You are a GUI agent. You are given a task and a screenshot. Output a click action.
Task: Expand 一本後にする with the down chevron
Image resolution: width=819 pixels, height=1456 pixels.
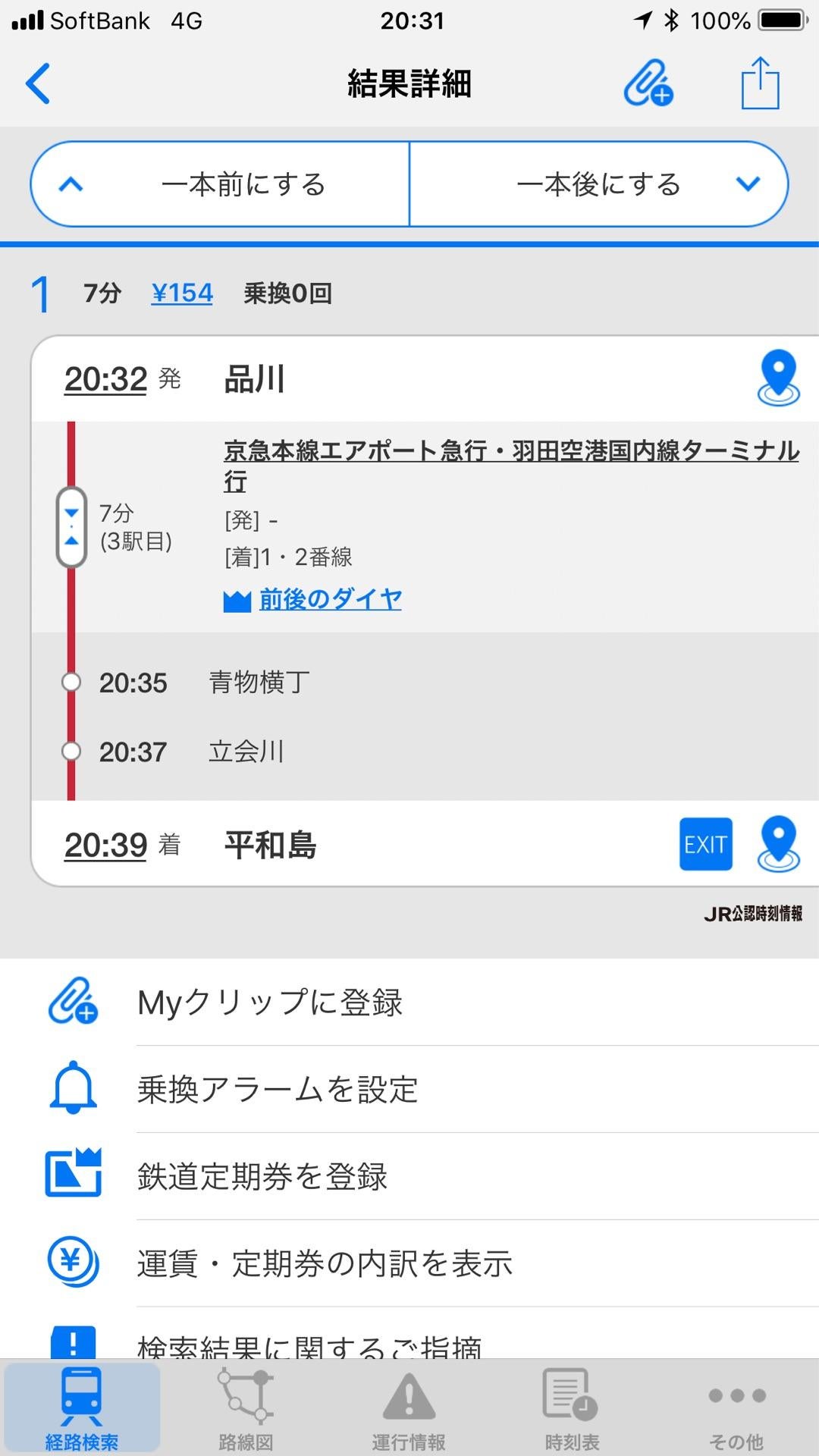tap(746, 183)
